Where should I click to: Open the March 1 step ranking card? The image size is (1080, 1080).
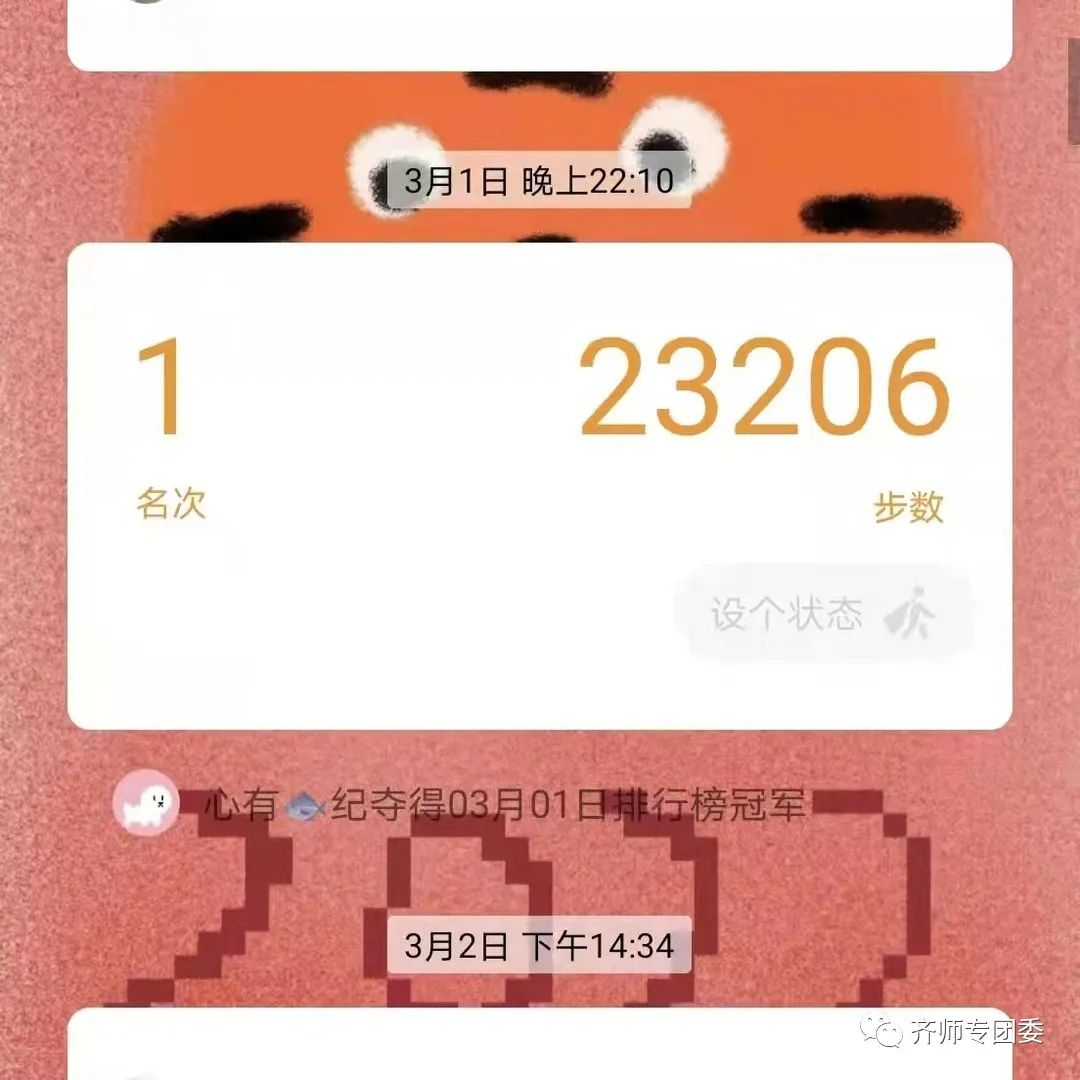point(540,450)
